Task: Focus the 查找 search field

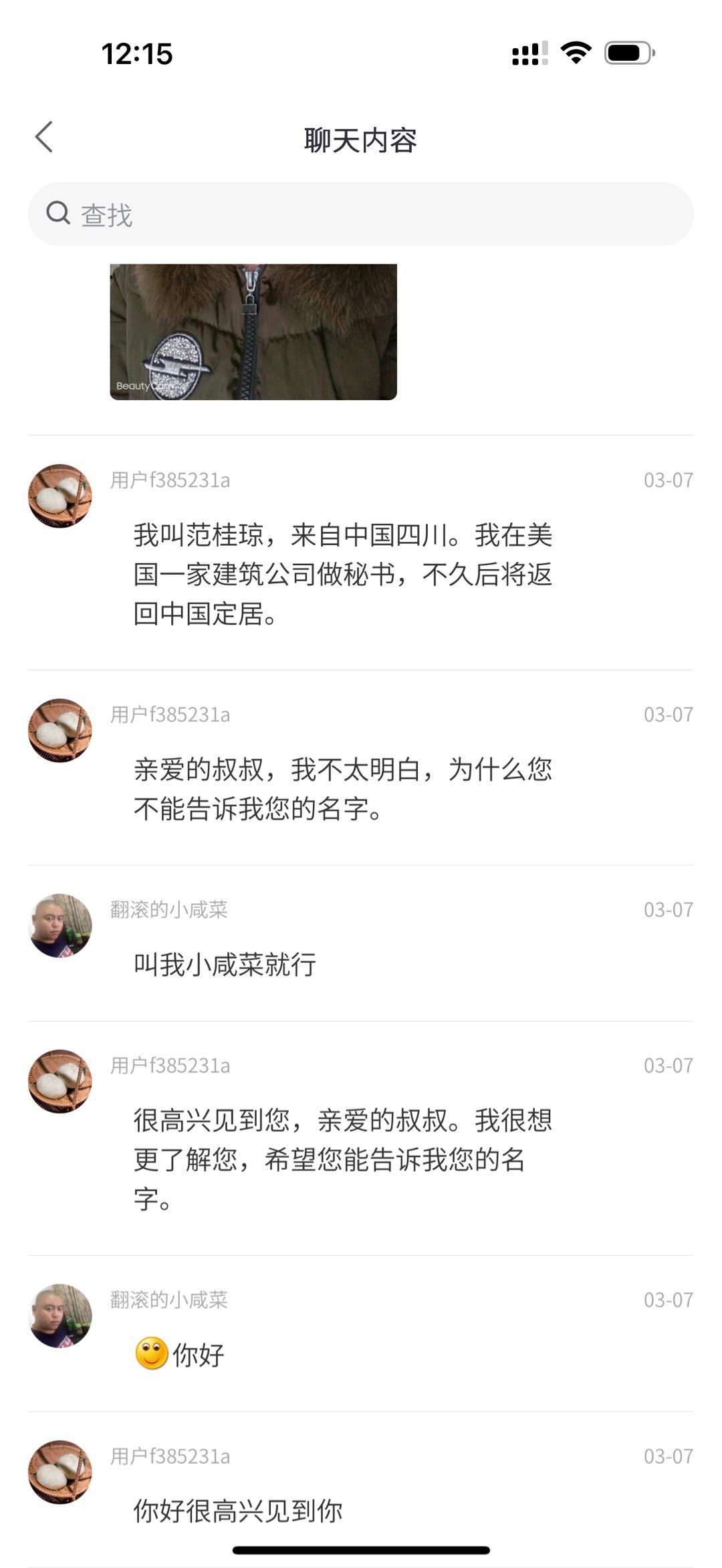Action: [361, 214]
